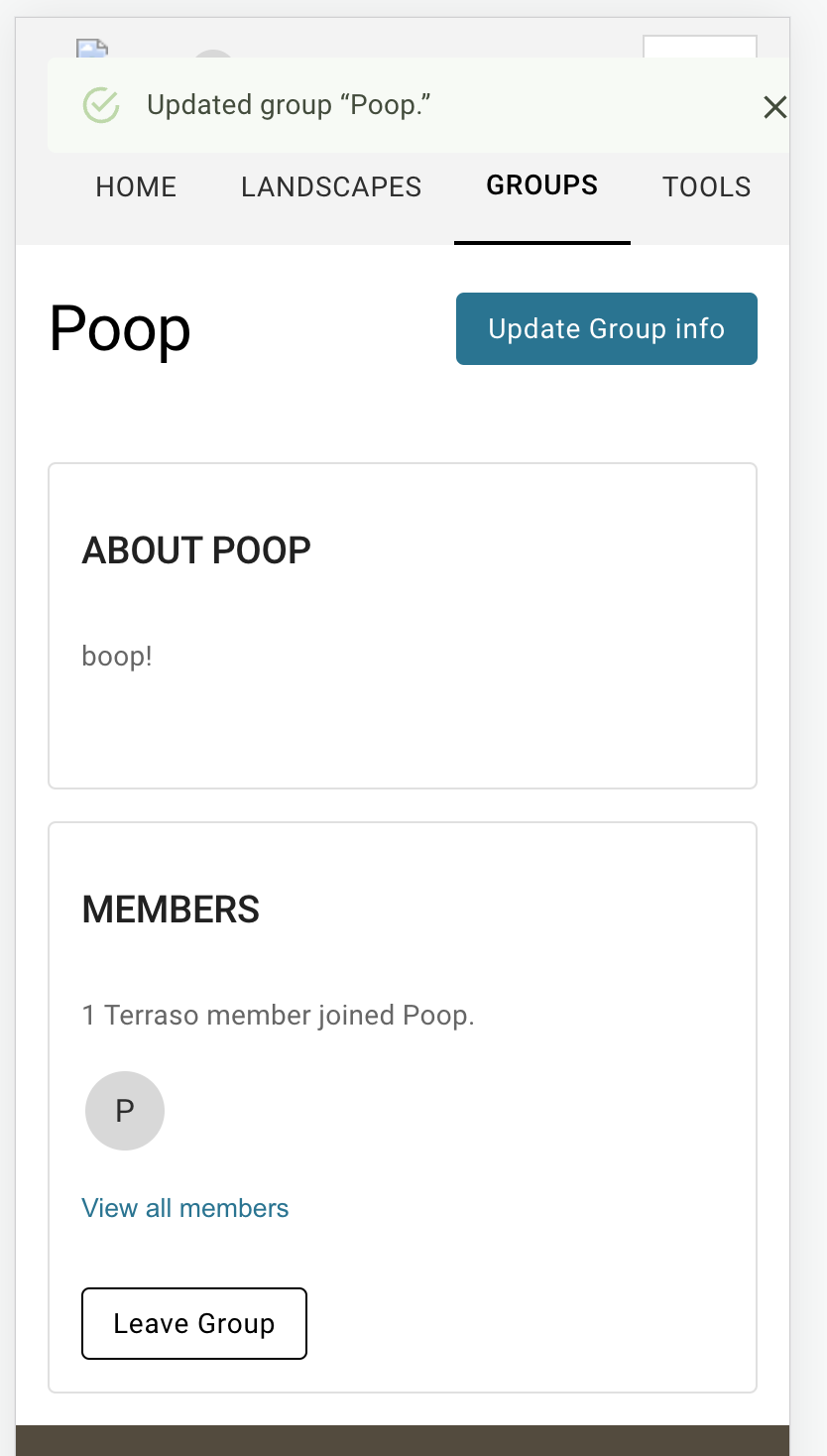The width and height of the screenshot is (827, 1456).
Task: Dismiss the notification with the X icon
Action: pyautogui.click(x=774, y=107)
